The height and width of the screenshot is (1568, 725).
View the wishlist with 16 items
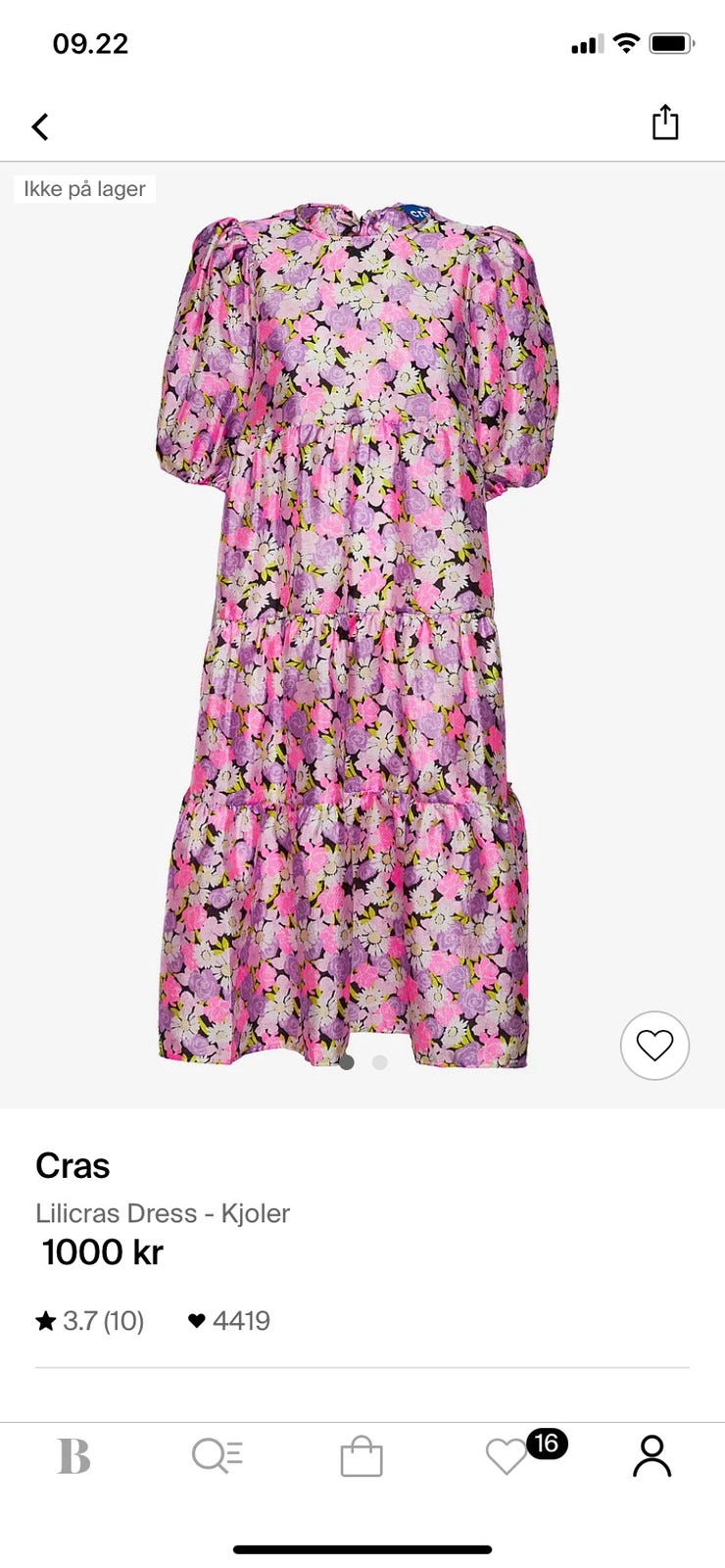point(507,1456)
